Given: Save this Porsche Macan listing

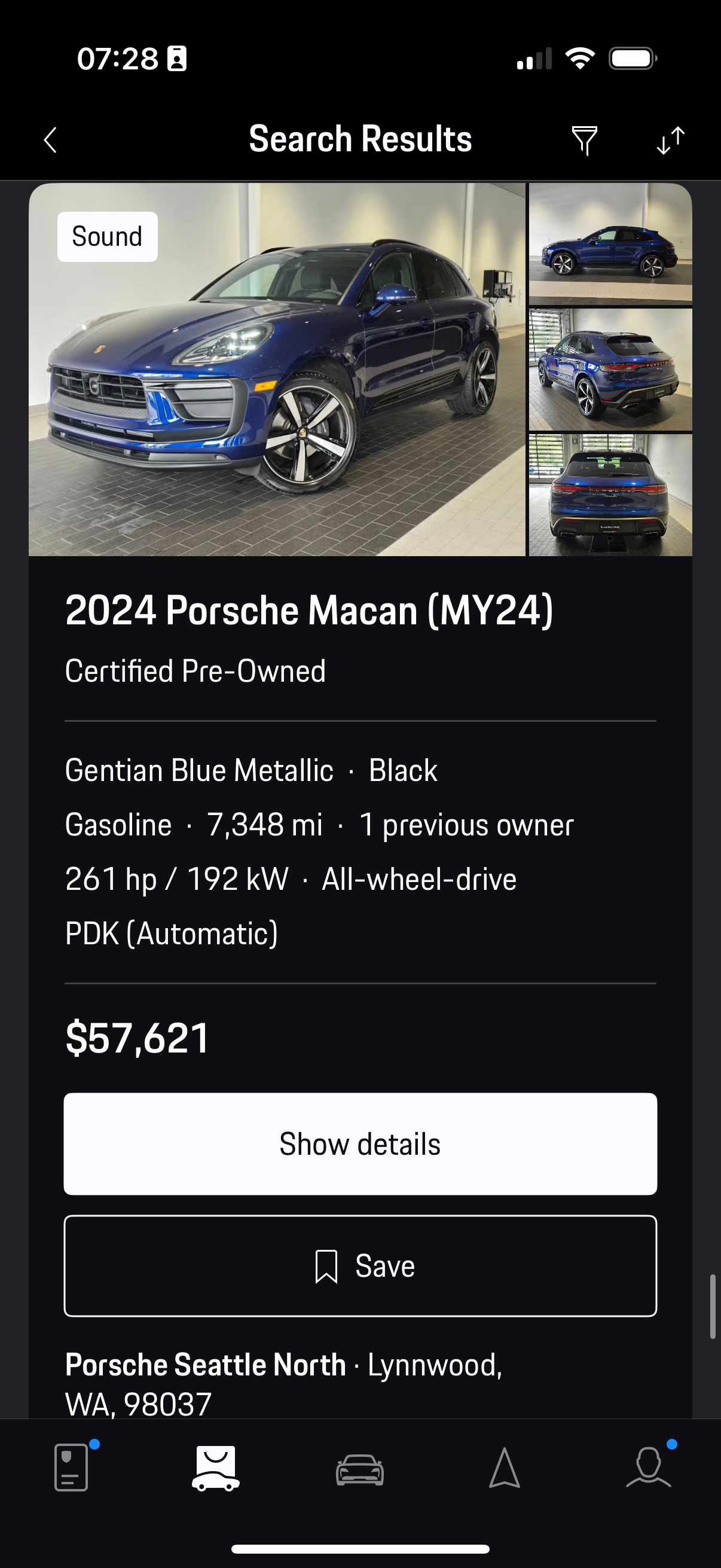Looking at the screenshot, I should pos(360,1266).
